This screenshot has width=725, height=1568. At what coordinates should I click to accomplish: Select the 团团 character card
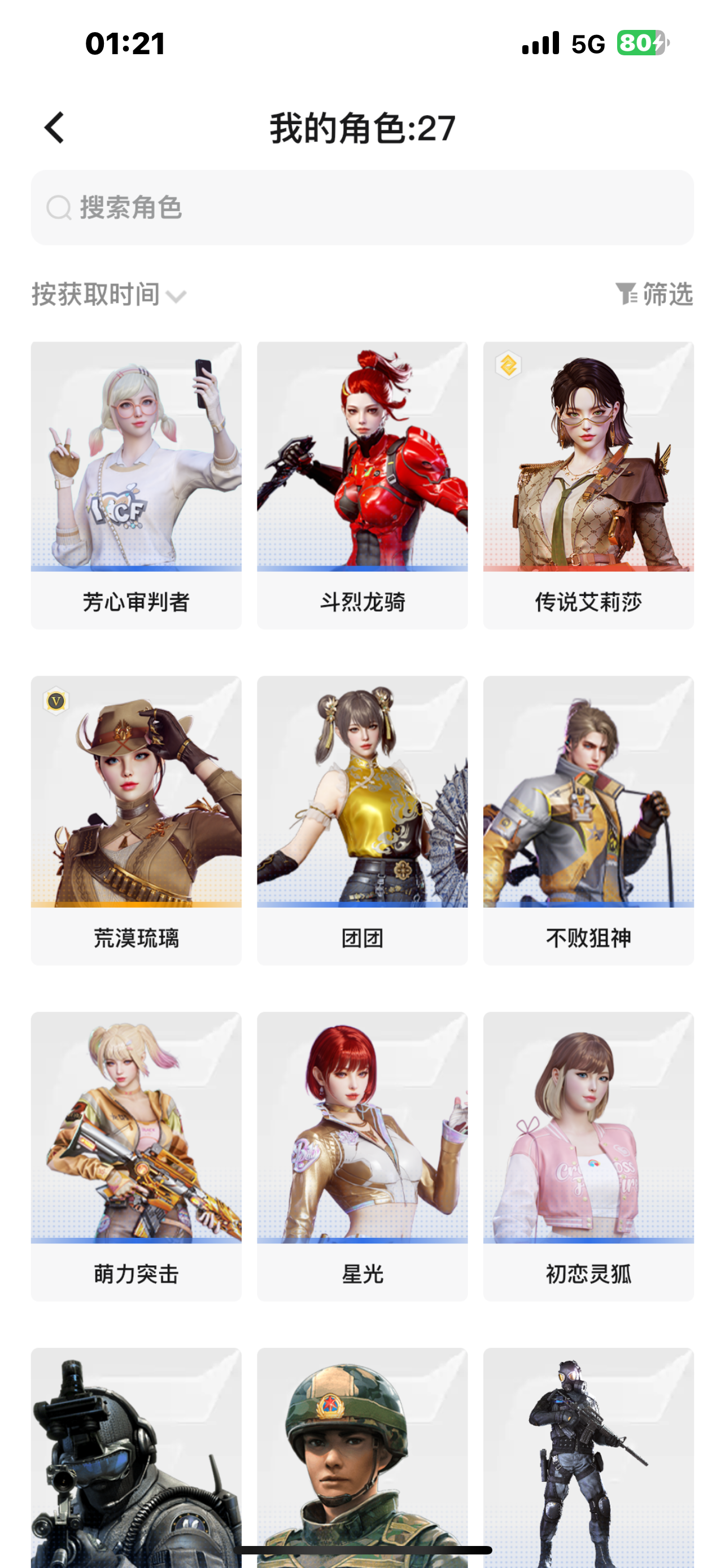point(362,821)
